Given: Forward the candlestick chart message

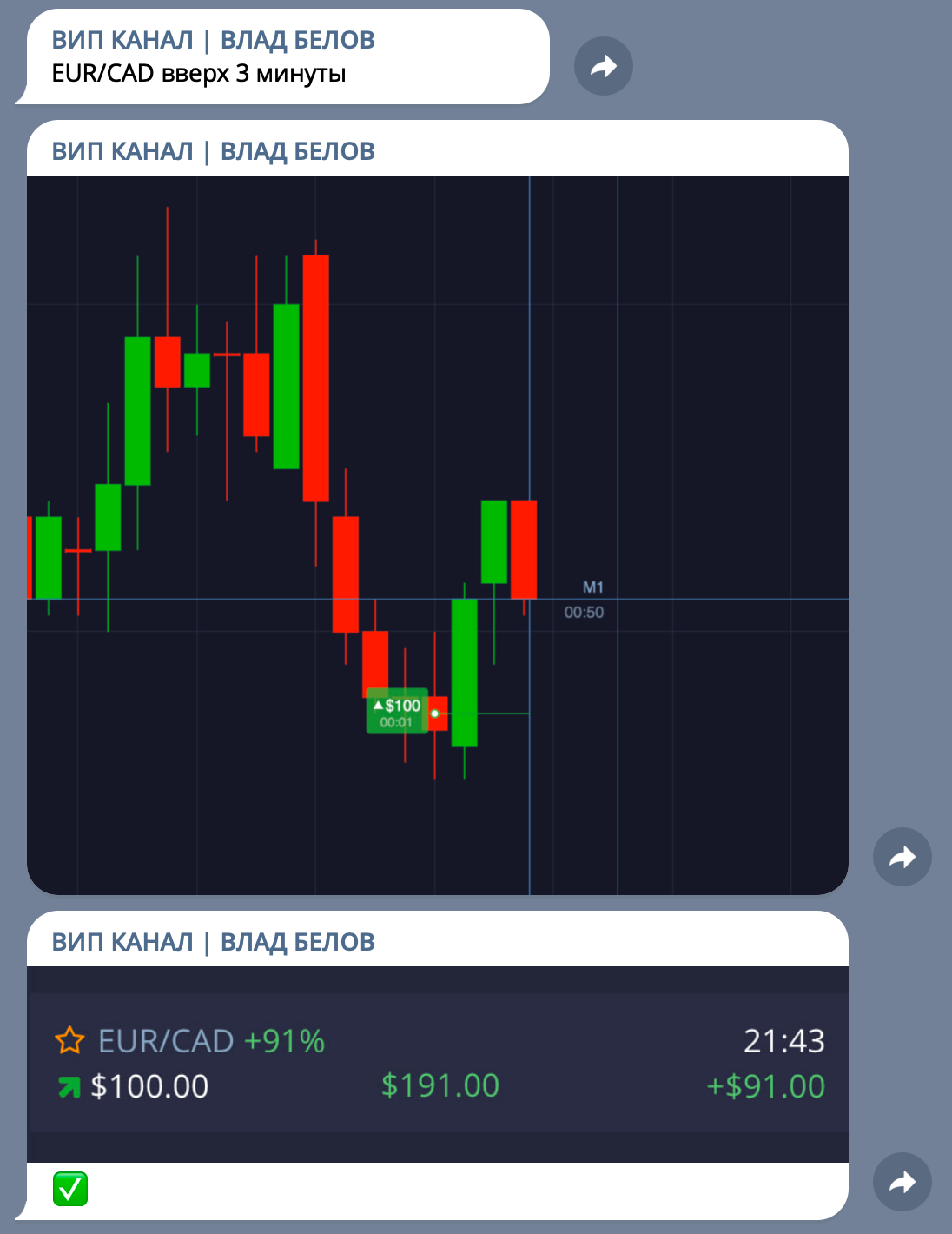Looking at the screenshot, I should (902, 857).
